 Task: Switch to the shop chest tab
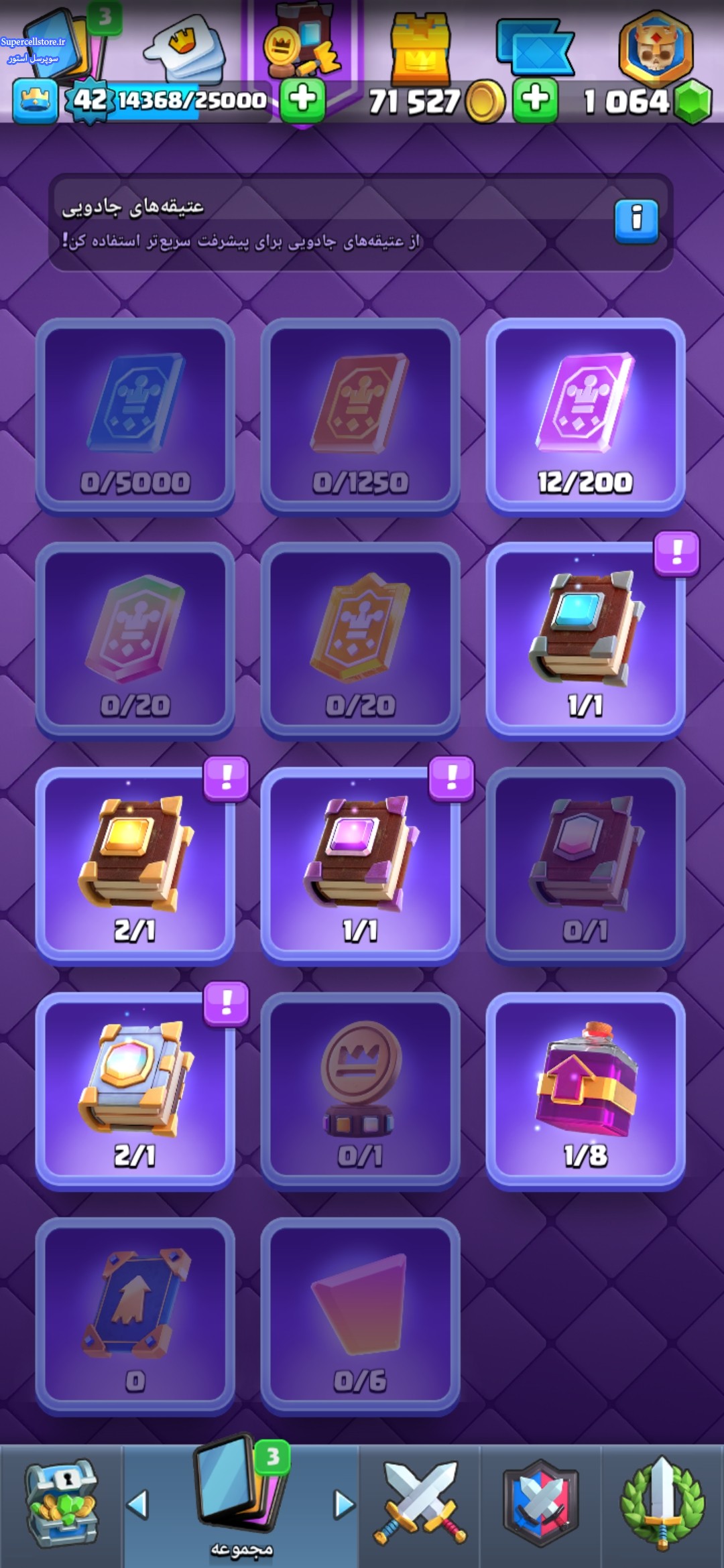61,1505
